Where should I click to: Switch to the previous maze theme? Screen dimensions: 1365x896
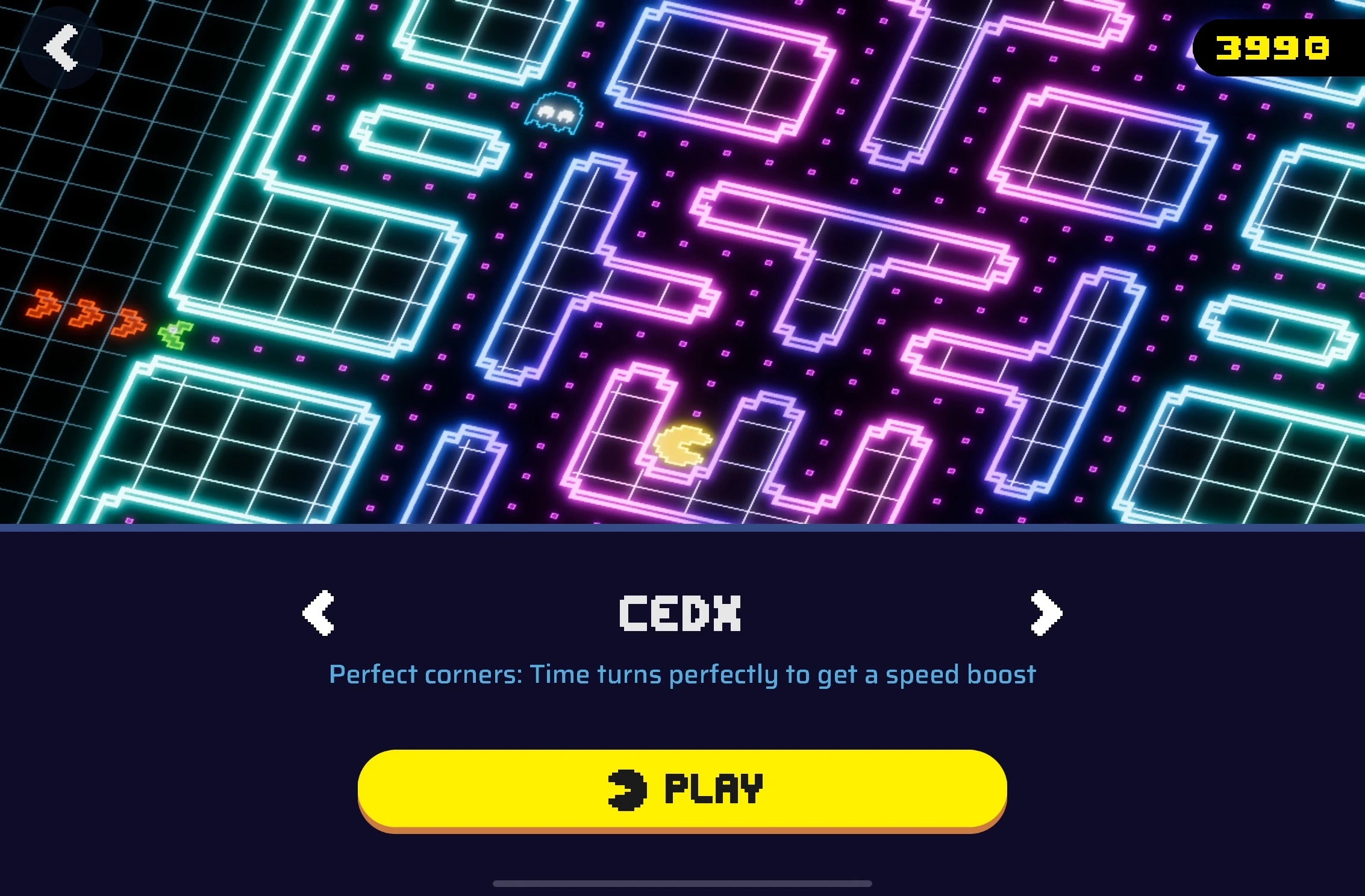319,613
